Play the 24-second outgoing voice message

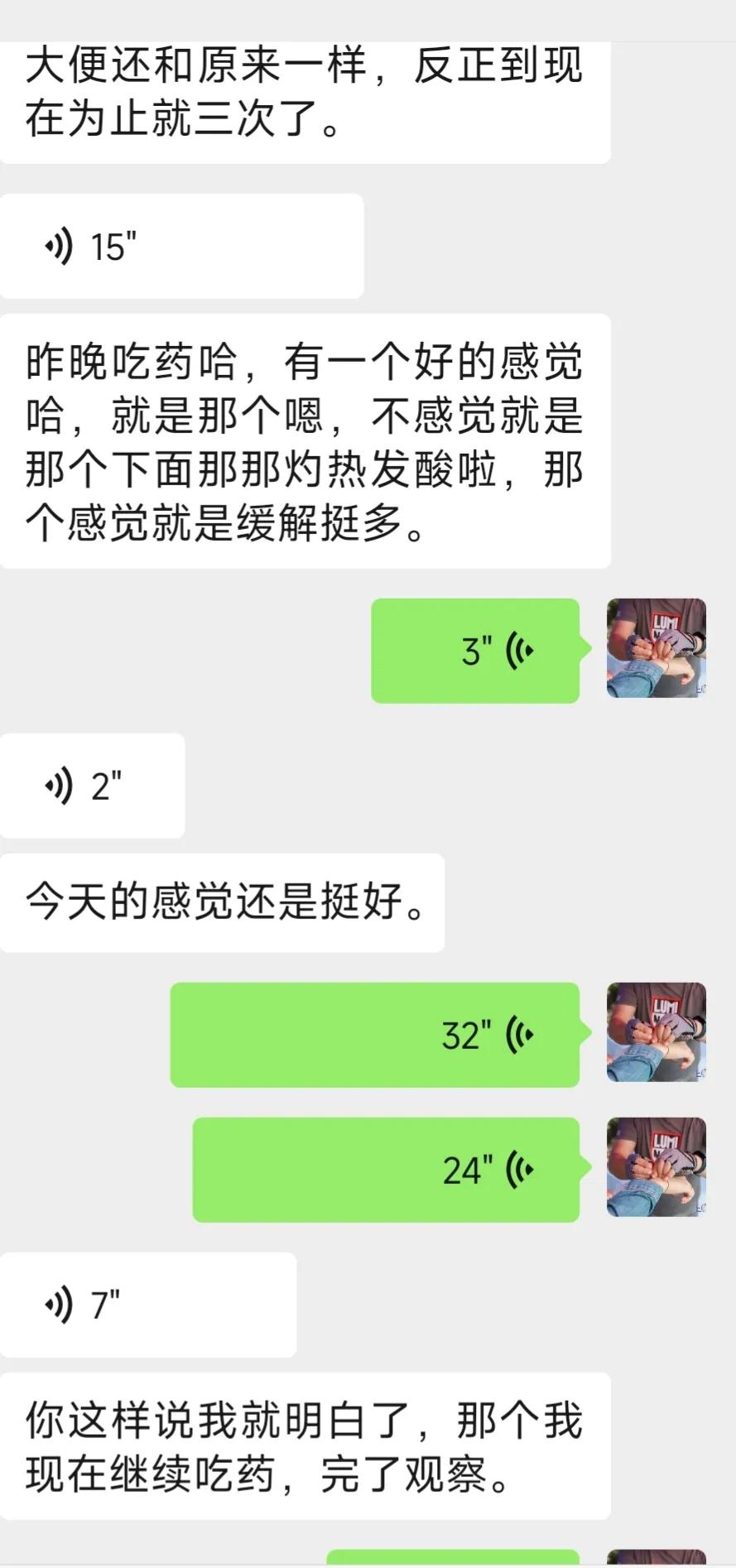click(x=385, y=1170)
